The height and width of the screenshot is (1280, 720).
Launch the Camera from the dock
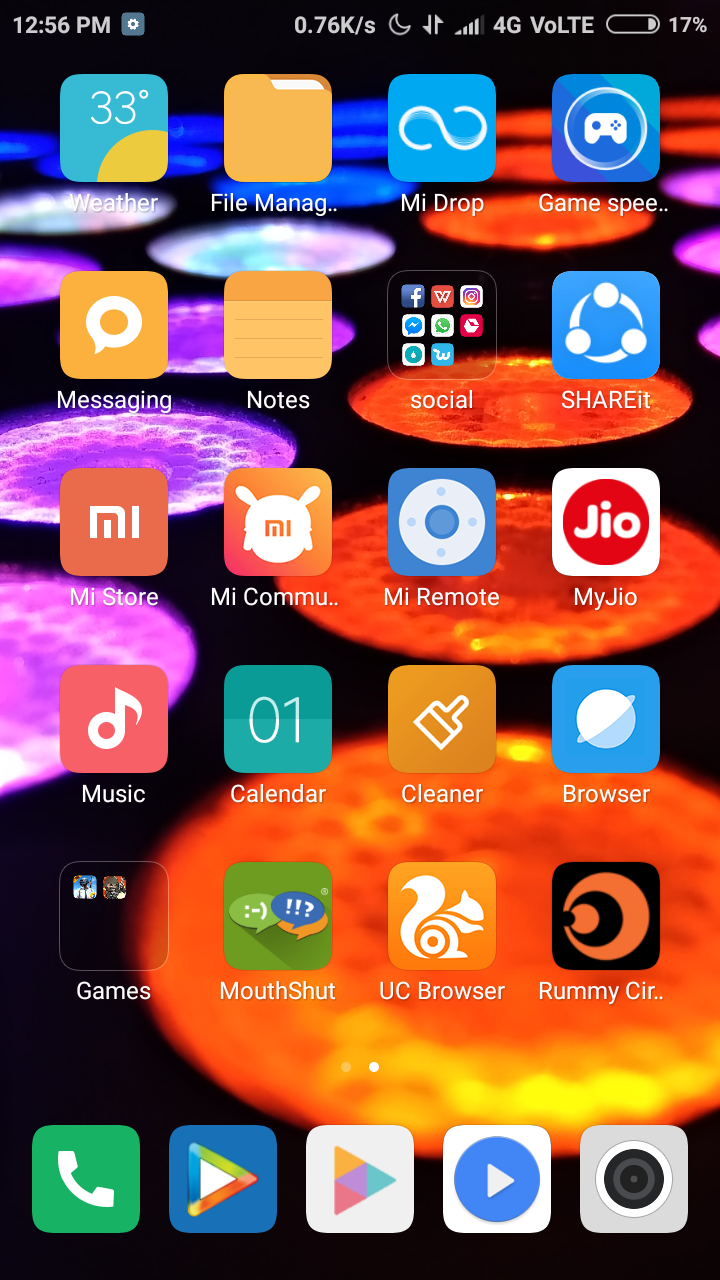[x=633, y=1178]
